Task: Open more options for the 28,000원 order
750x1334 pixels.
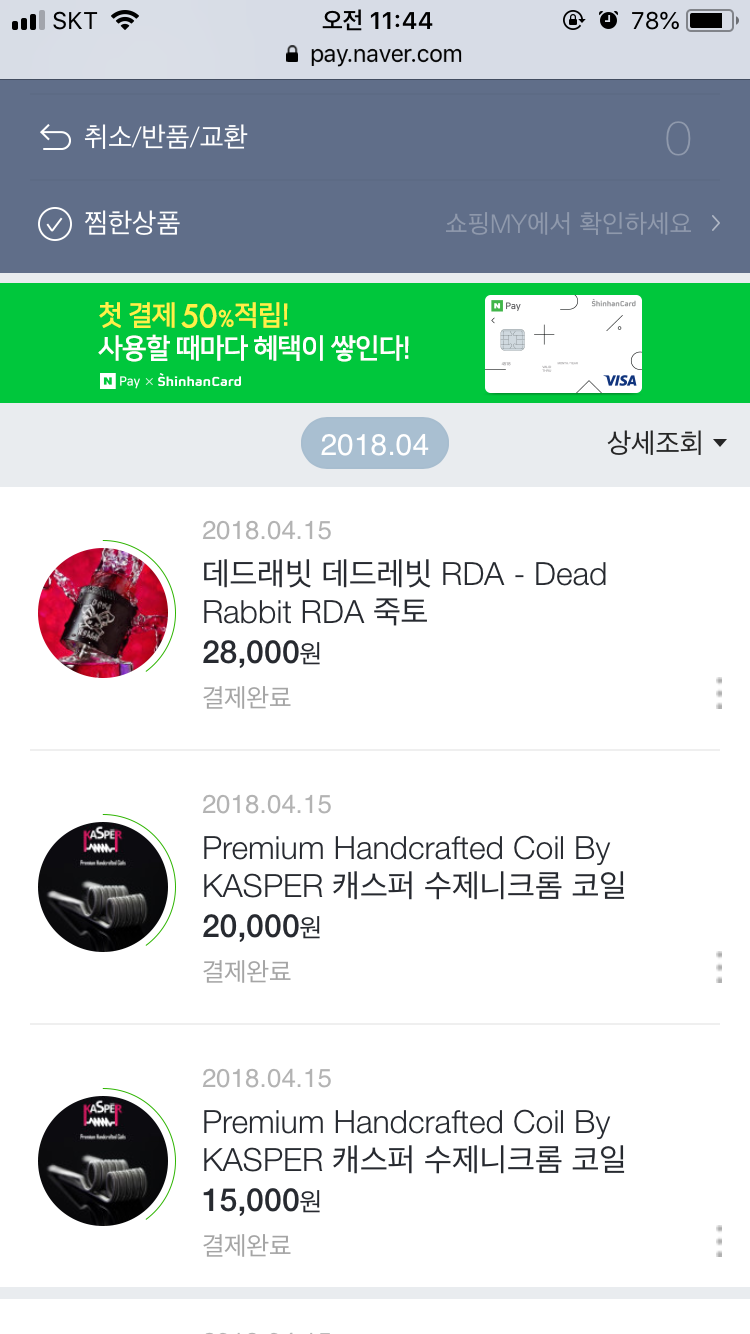Action: pyautogui.click(x=719, y=693)
